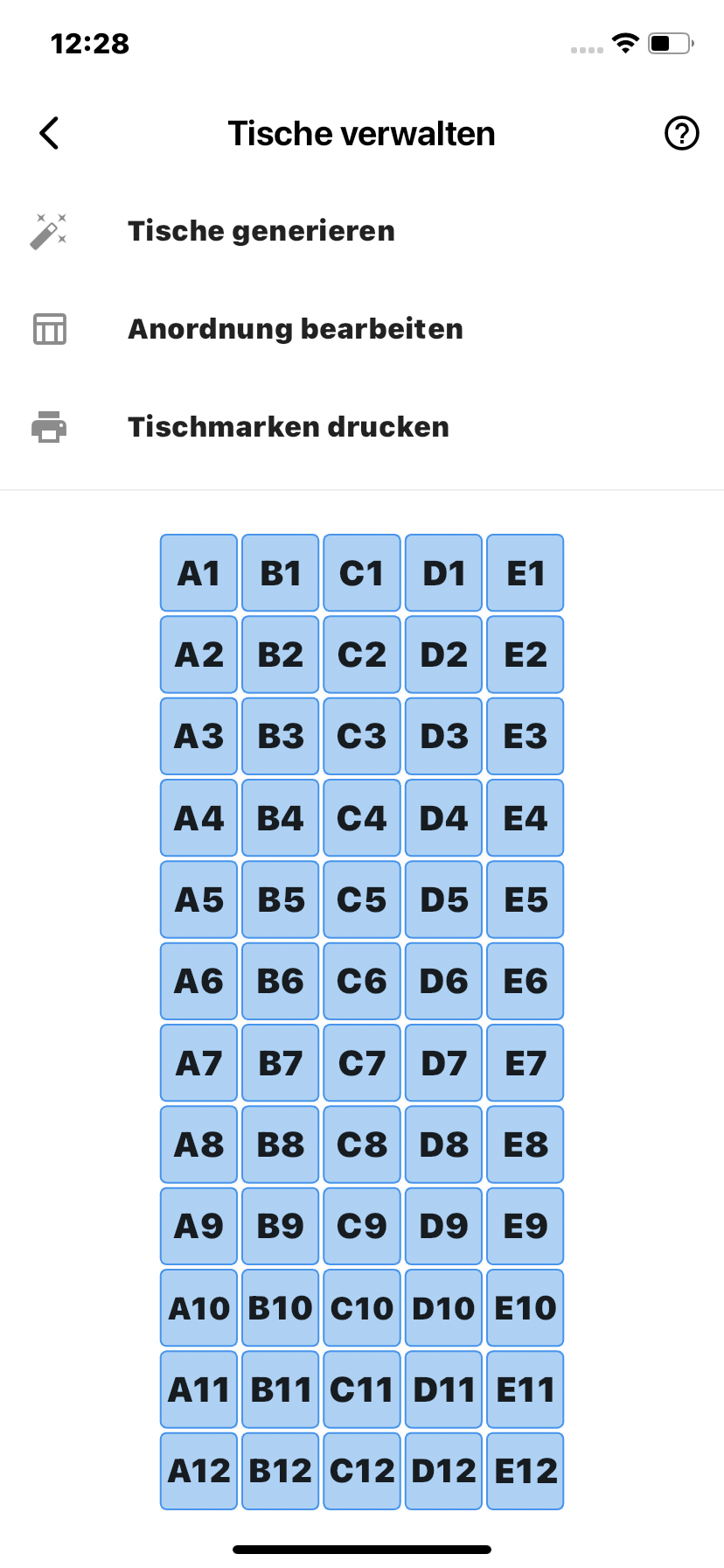This screenshot has width=724, height=1568.
Task: Open table A9
Action: click(x=198, y=1226)
